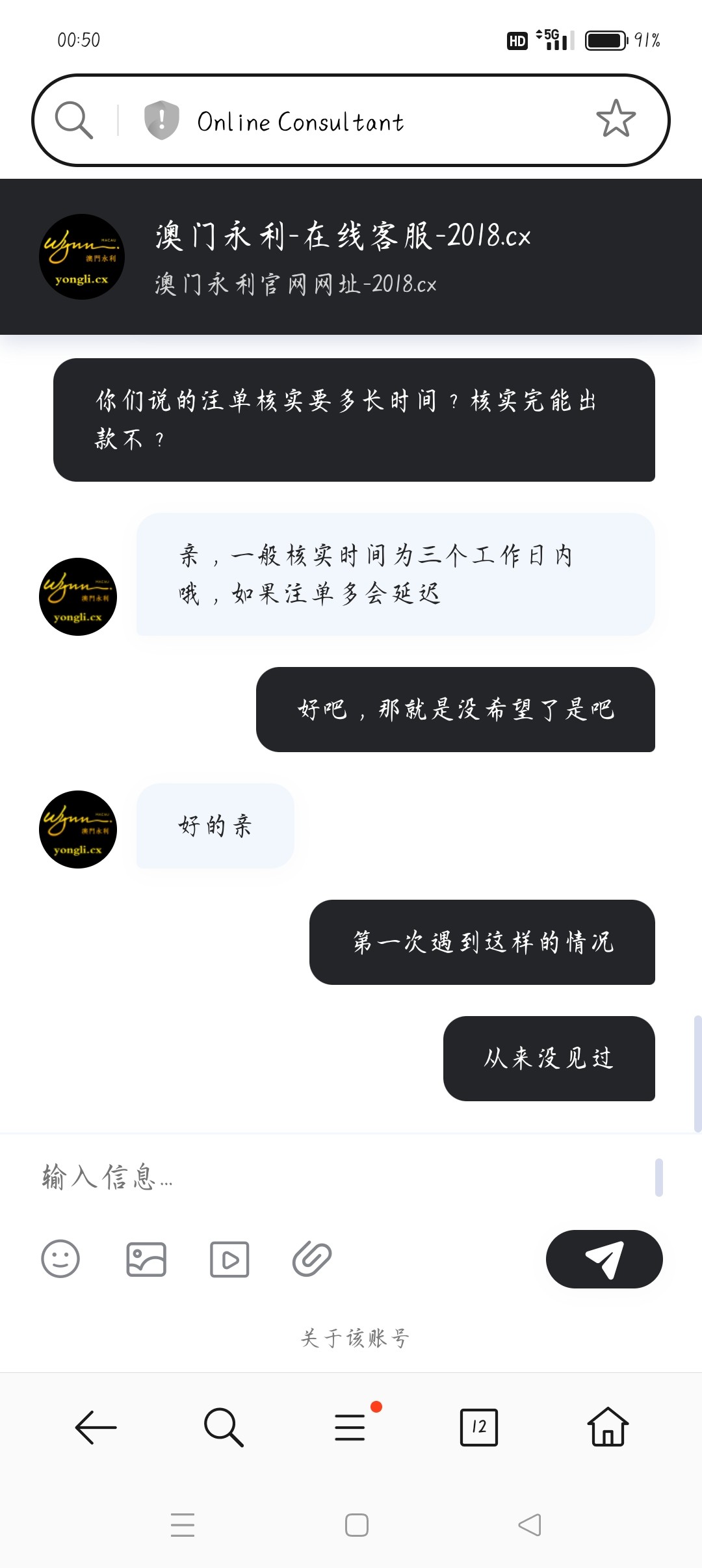
Task: Tap the system home square button
Action: tap(357, 1525)
